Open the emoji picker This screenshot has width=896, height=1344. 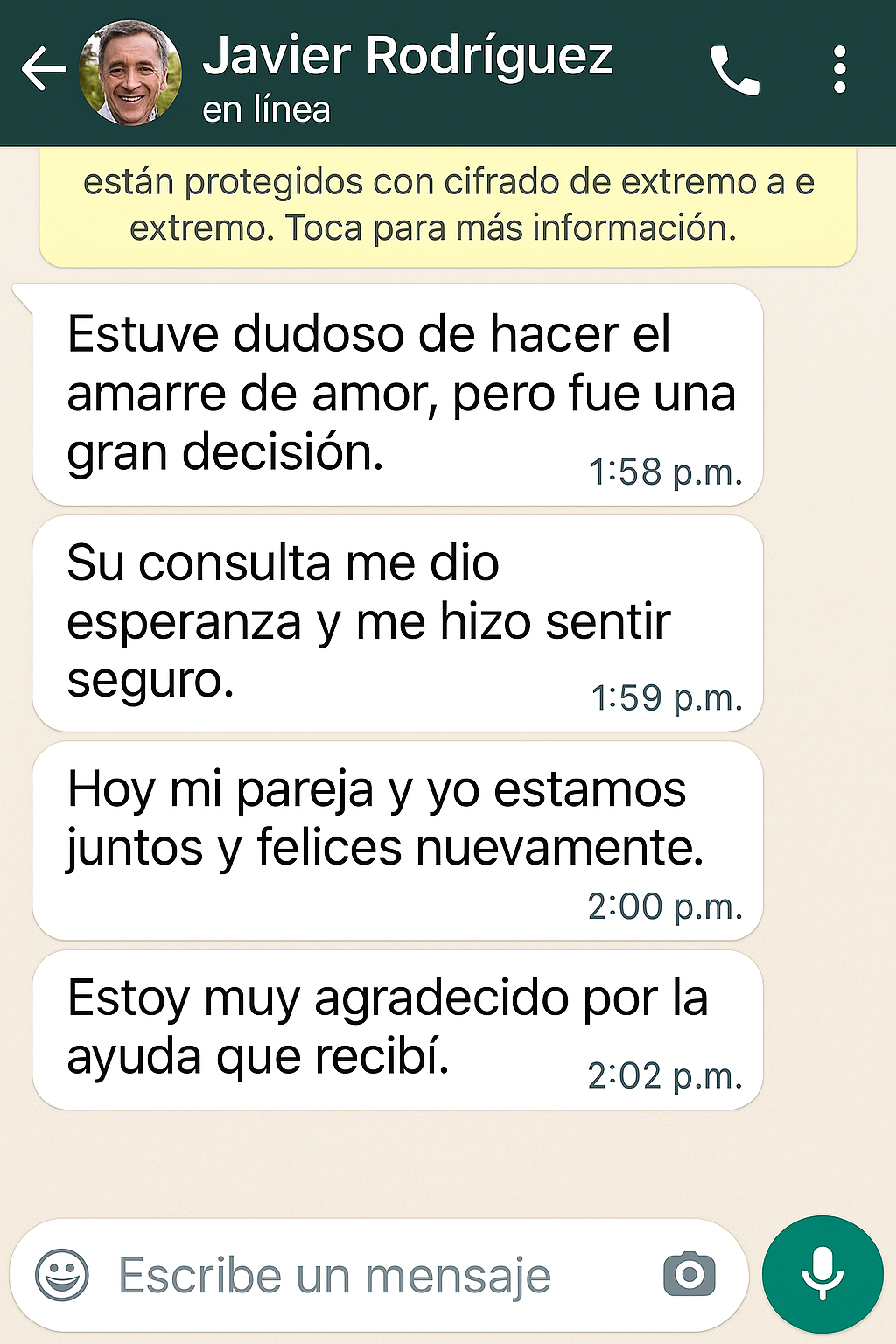(x=61, y=1275)
